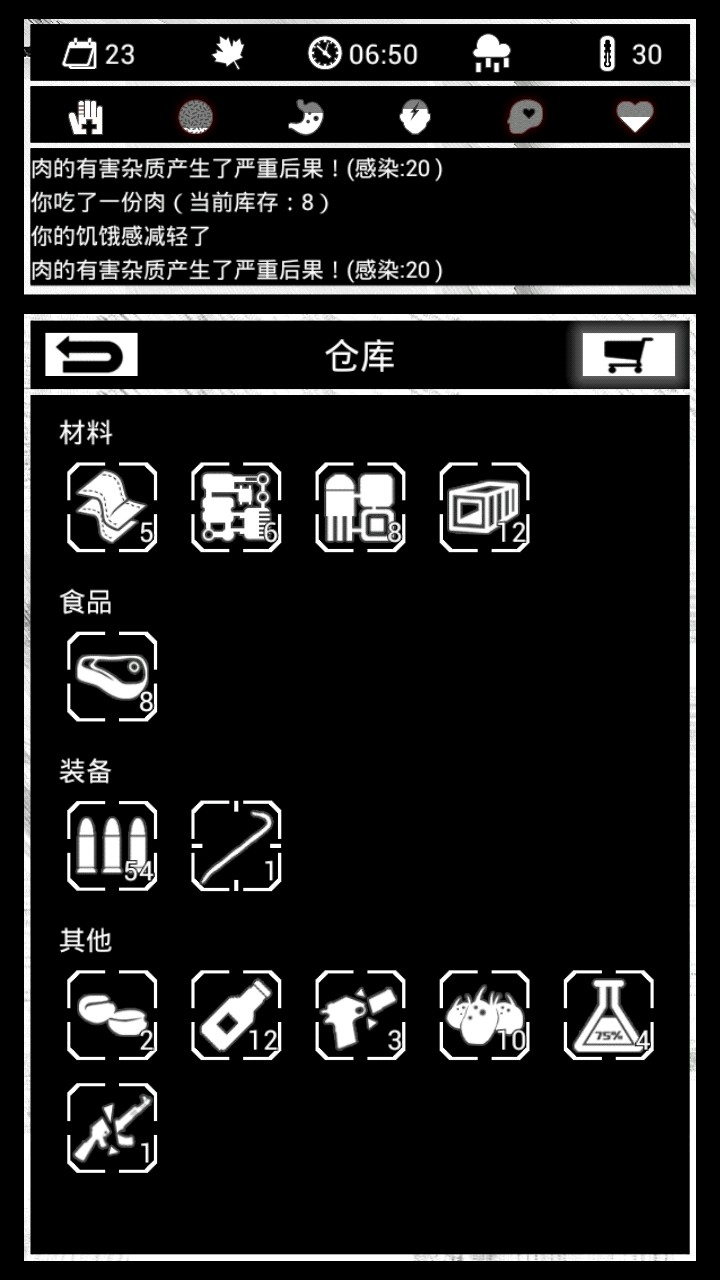The height and width of the screenshot is (1280, 720).
Task: Select the bullets stack of 54
Action: [112, 846]
